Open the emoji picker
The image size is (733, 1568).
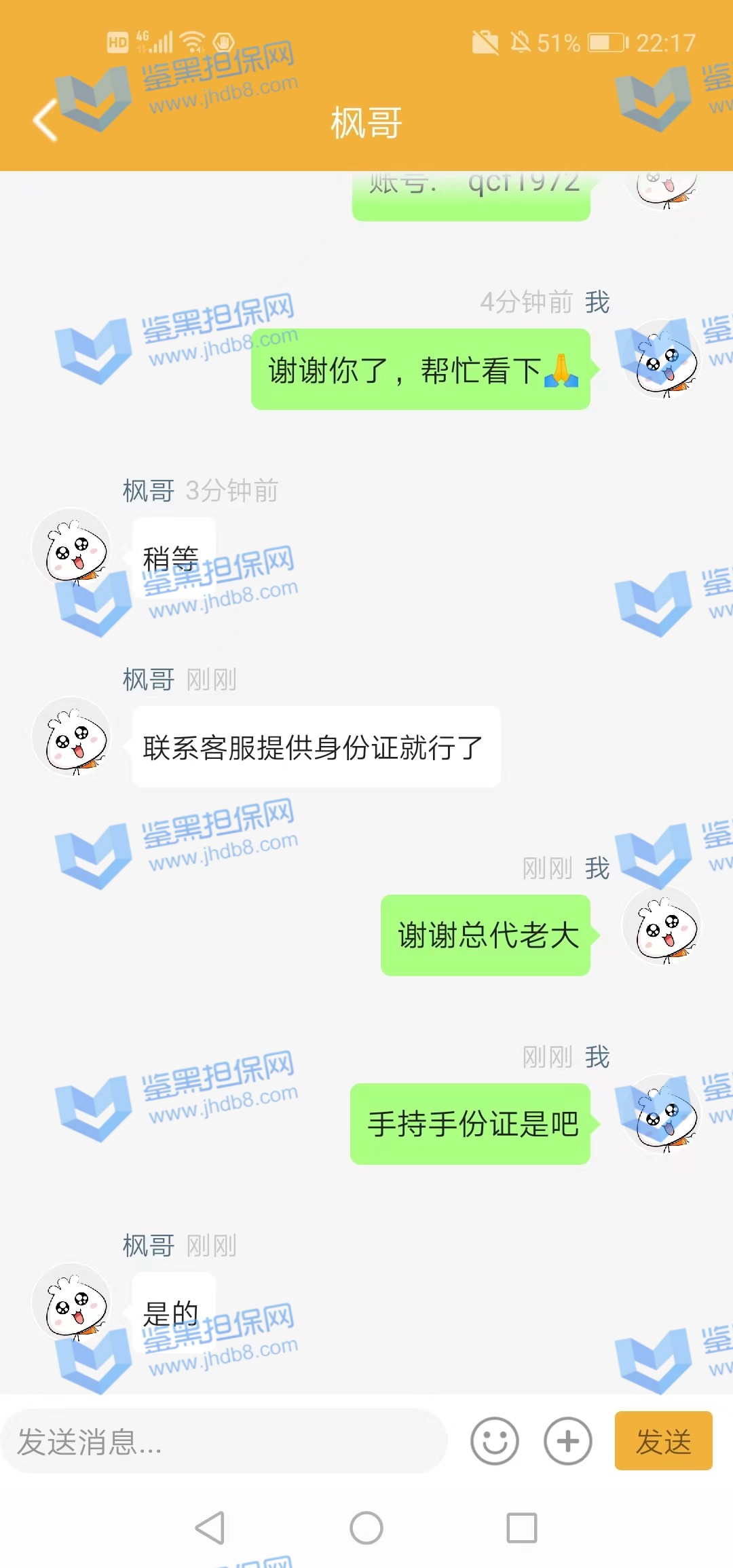(494, 1441)
